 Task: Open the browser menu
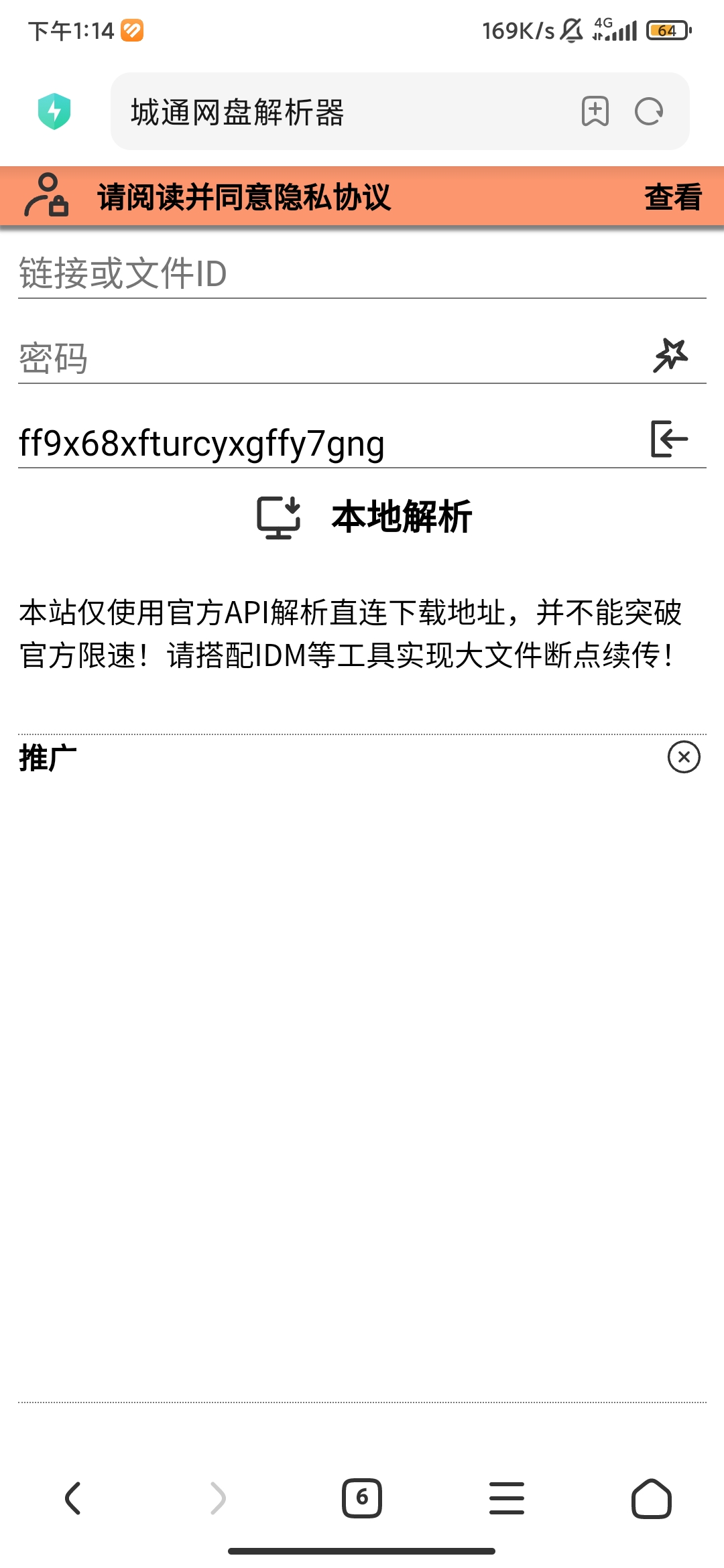pos(507,1498)
